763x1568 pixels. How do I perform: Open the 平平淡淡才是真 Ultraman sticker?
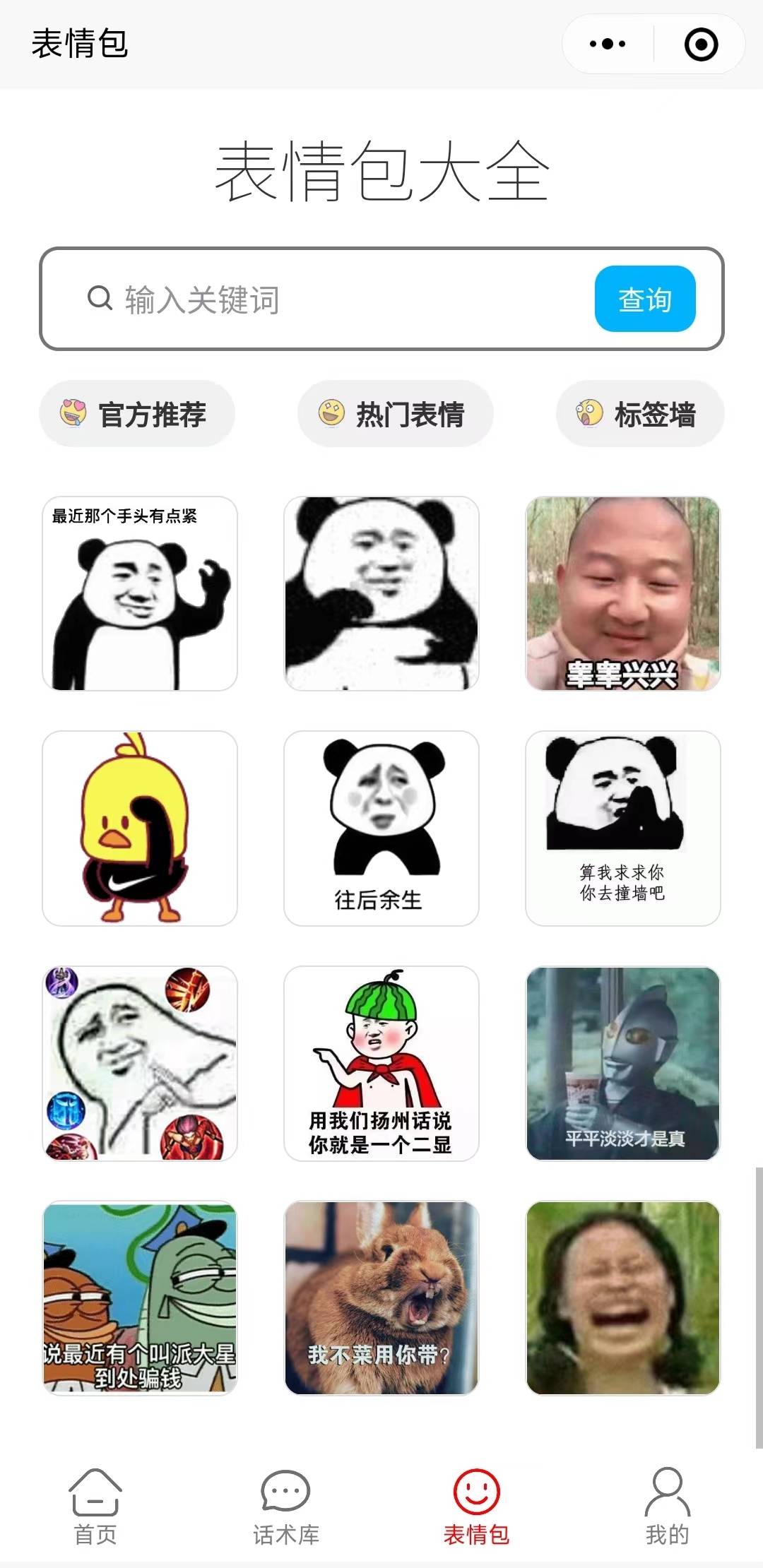[x=622, y=1063]
